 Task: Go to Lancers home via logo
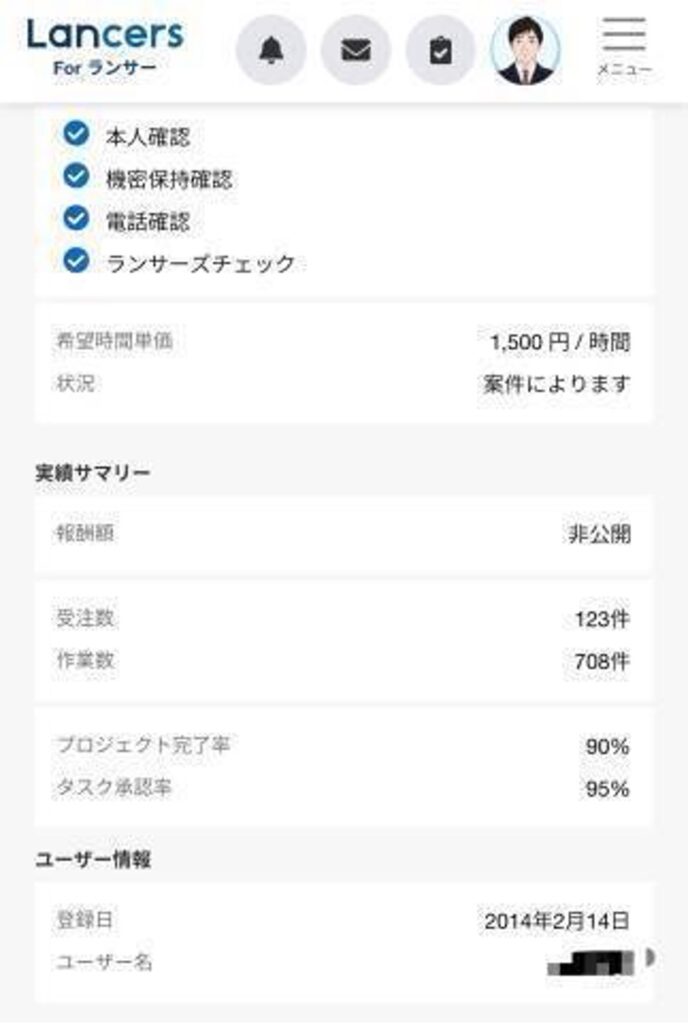coord(105,46)
